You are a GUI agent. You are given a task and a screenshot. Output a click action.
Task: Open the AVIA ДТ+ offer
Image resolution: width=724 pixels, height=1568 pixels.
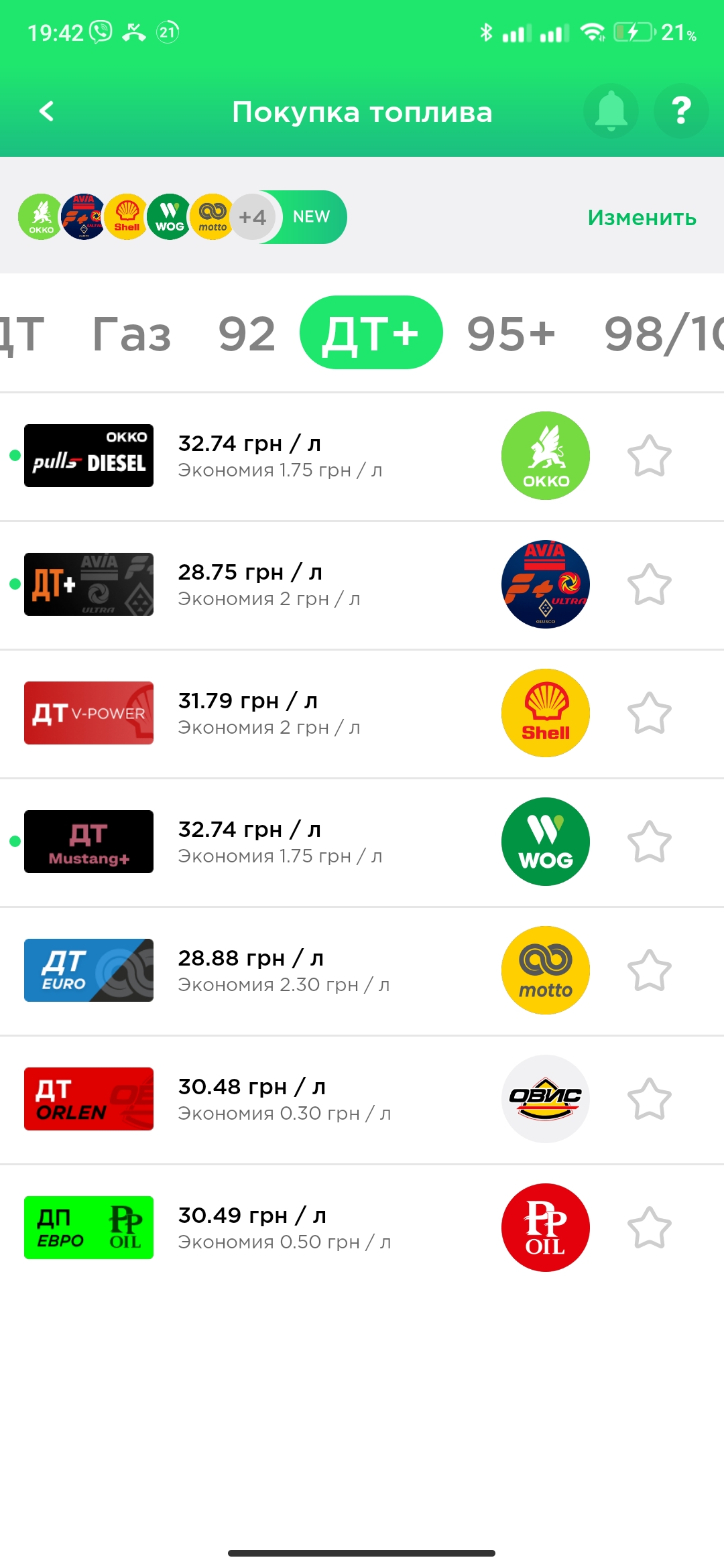(282, 584)
